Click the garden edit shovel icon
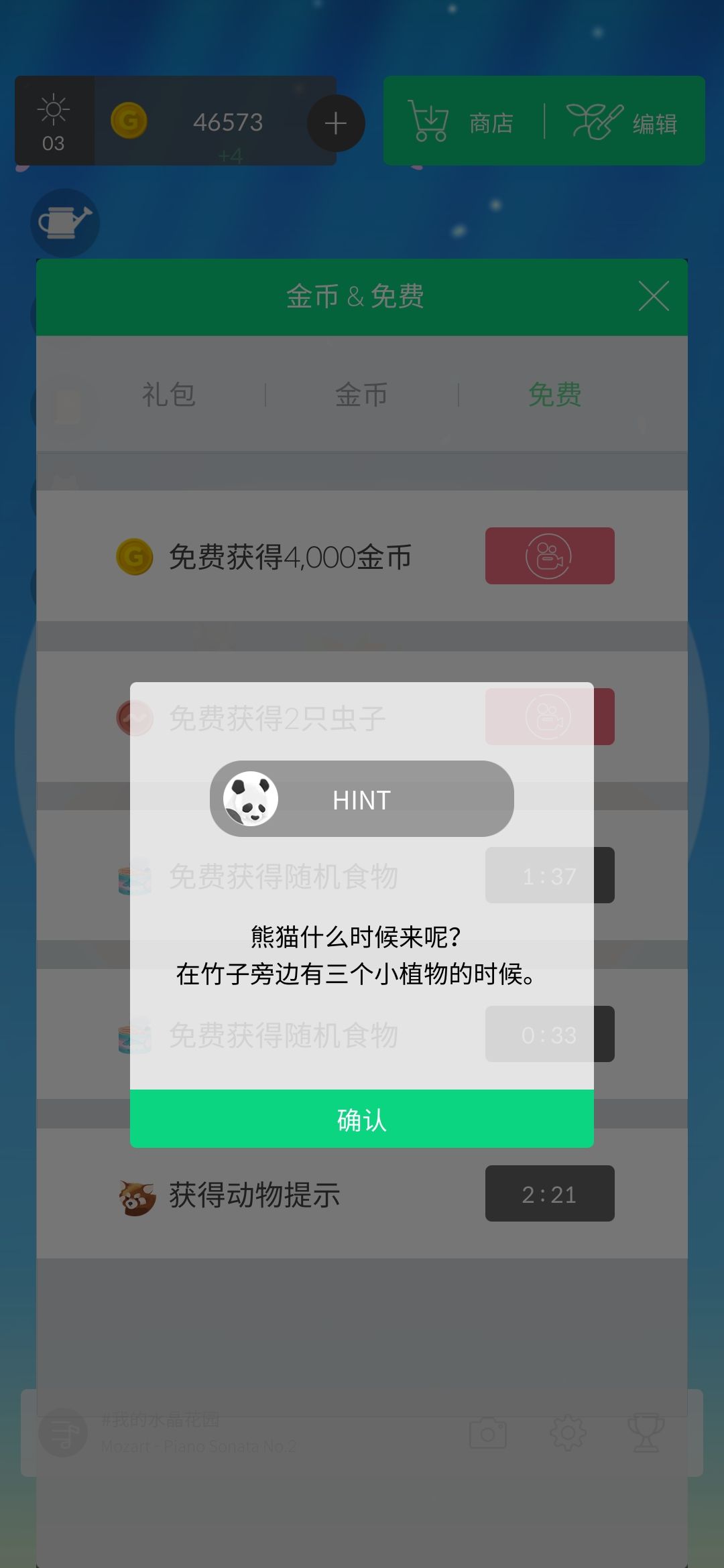The height and width of the screenshot is (1568, 724). [593, 121]
